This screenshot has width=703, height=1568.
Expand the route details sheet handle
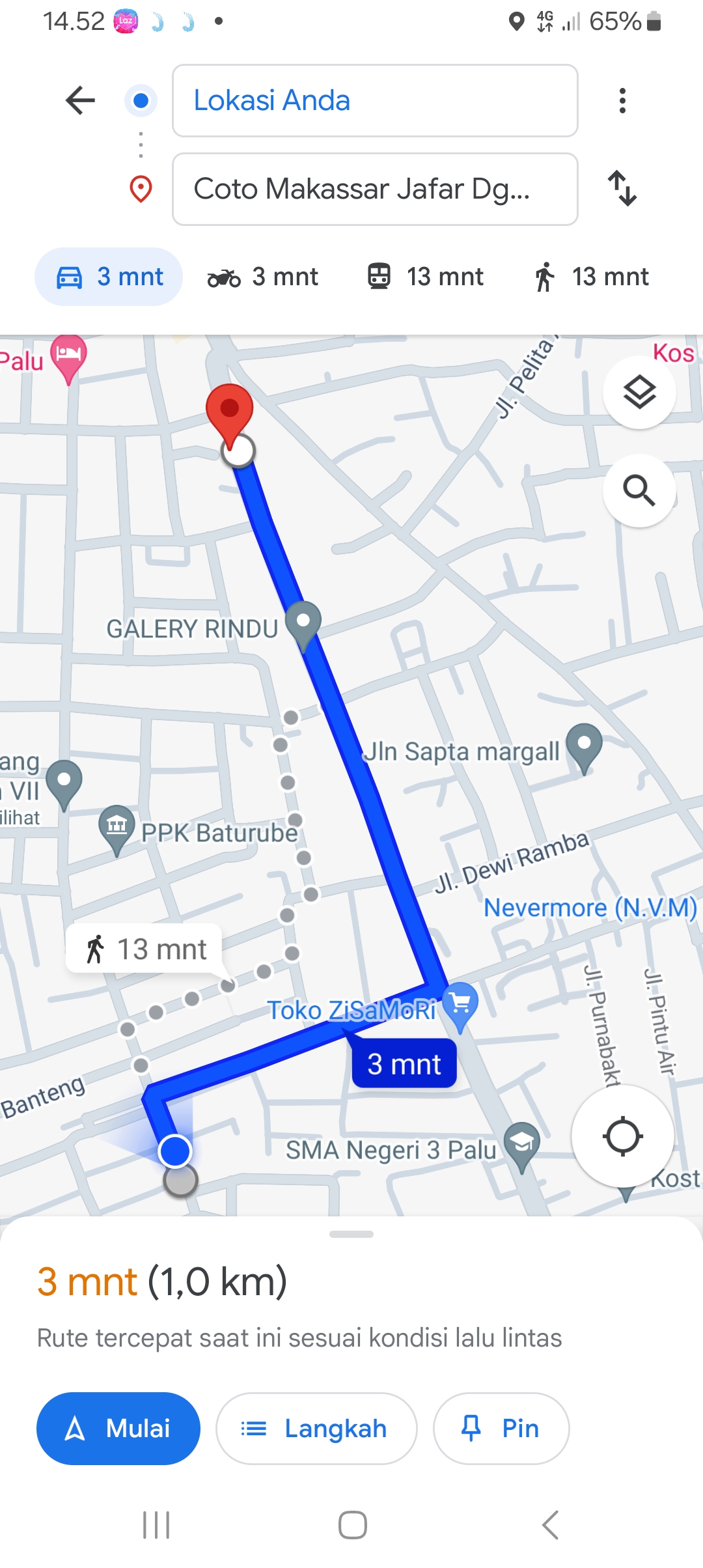point(351,1234)
